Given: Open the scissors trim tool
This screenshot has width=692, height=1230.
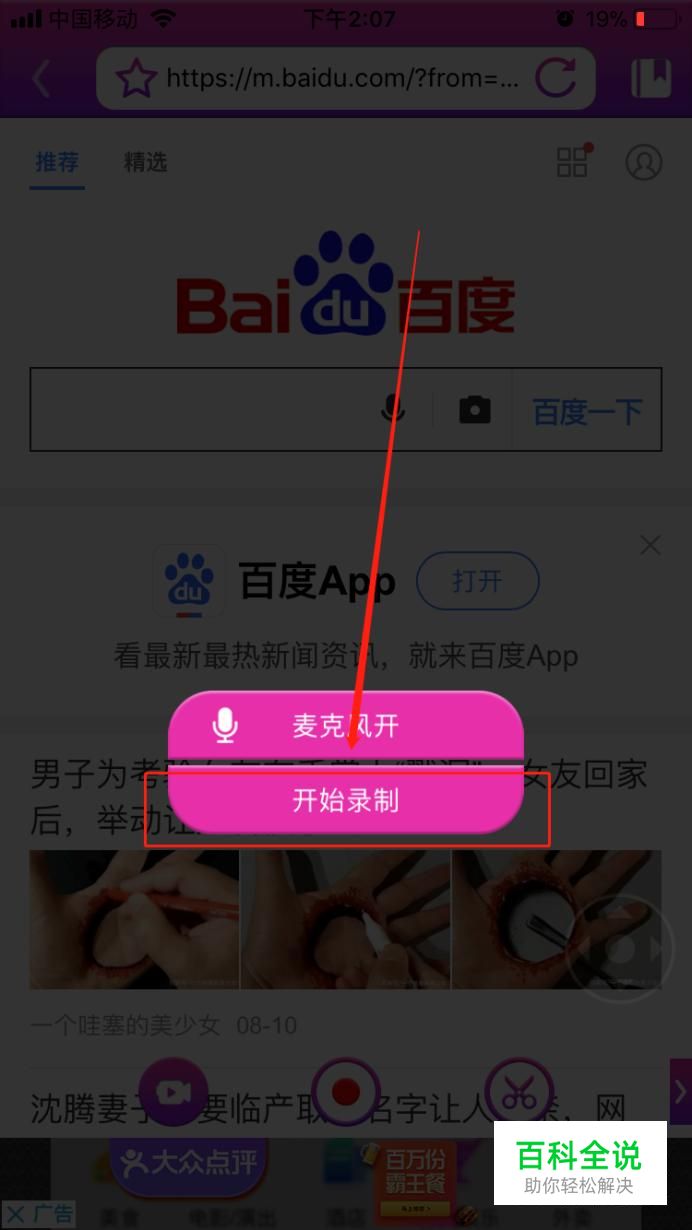Looking at the screenshot, I should coord(519,1091).
